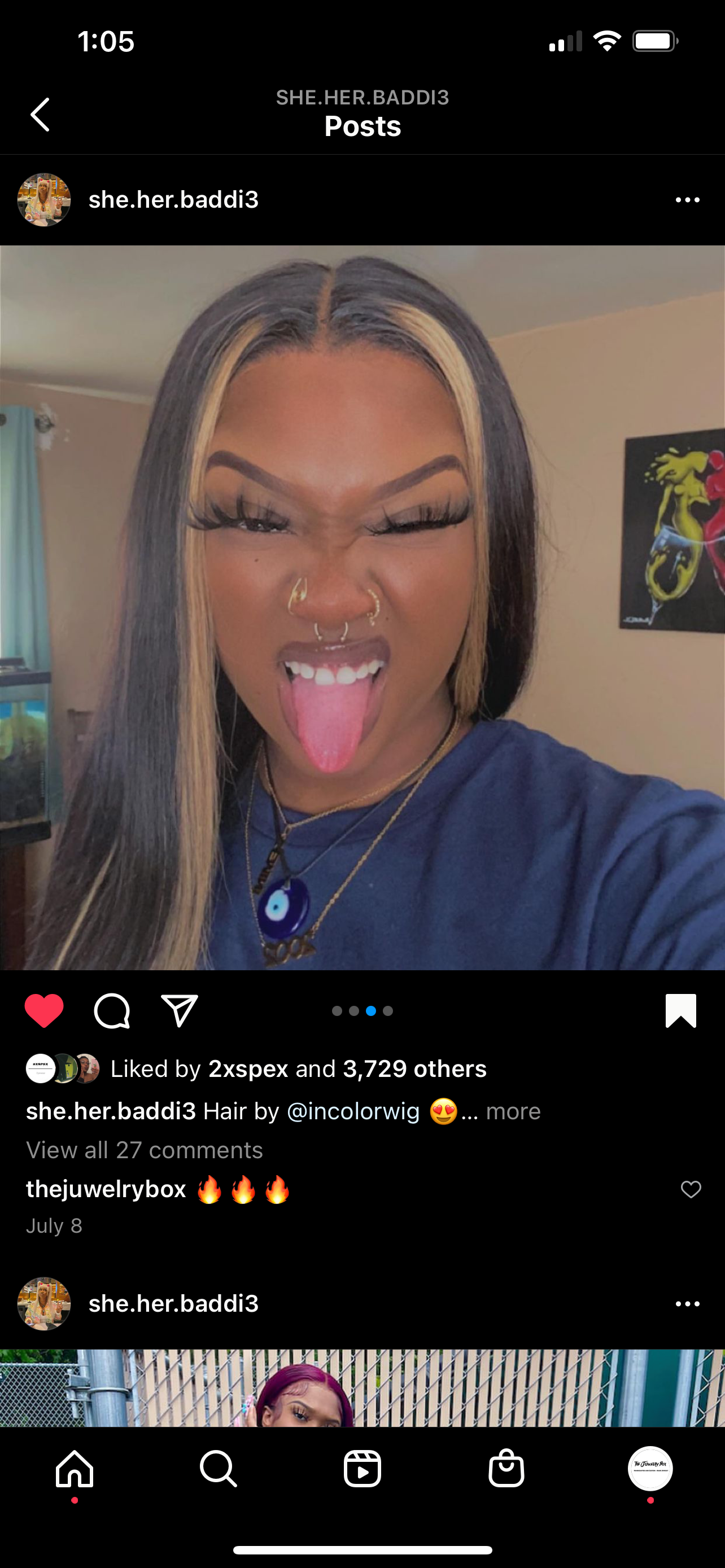725x1568 pixels.
Task: Like the comment by thejuwelrybox
Action: pyautogui.click(x=691, y=1189)
